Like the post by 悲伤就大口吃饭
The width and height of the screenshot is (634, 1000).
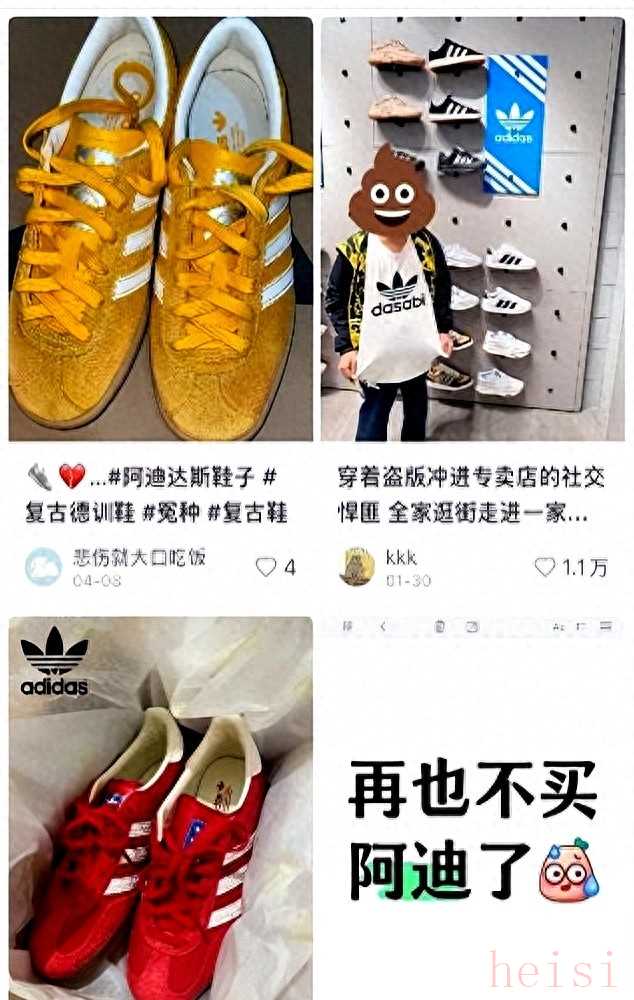pos(266,567)
